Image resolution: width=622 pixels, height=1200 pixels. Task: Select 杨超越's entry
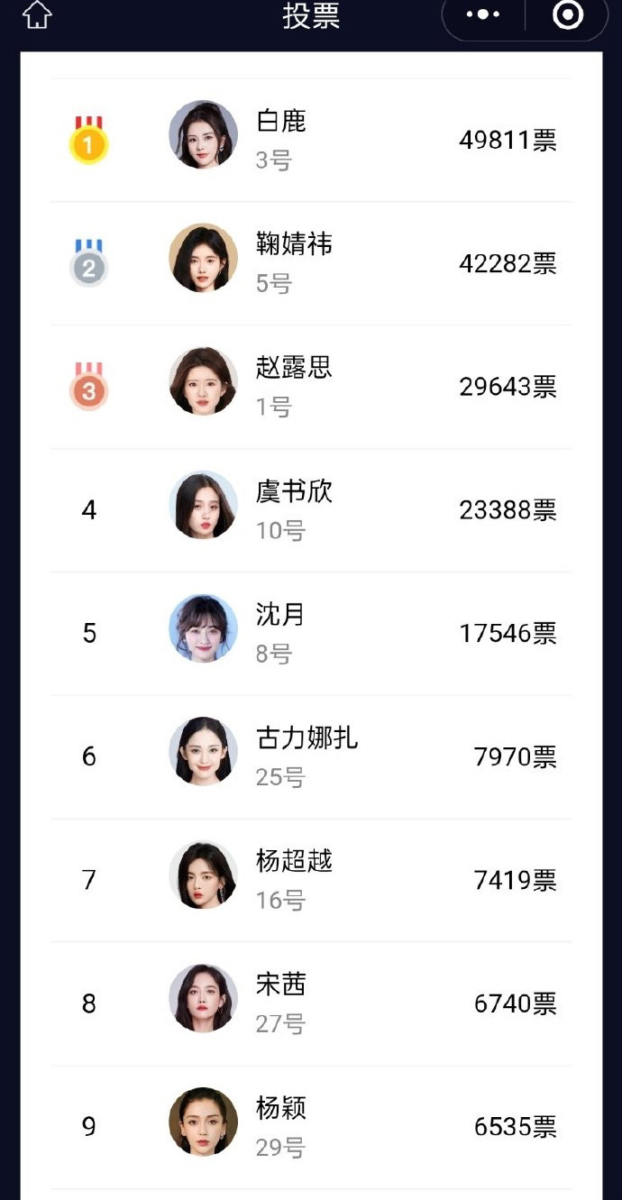pos(310,880)
